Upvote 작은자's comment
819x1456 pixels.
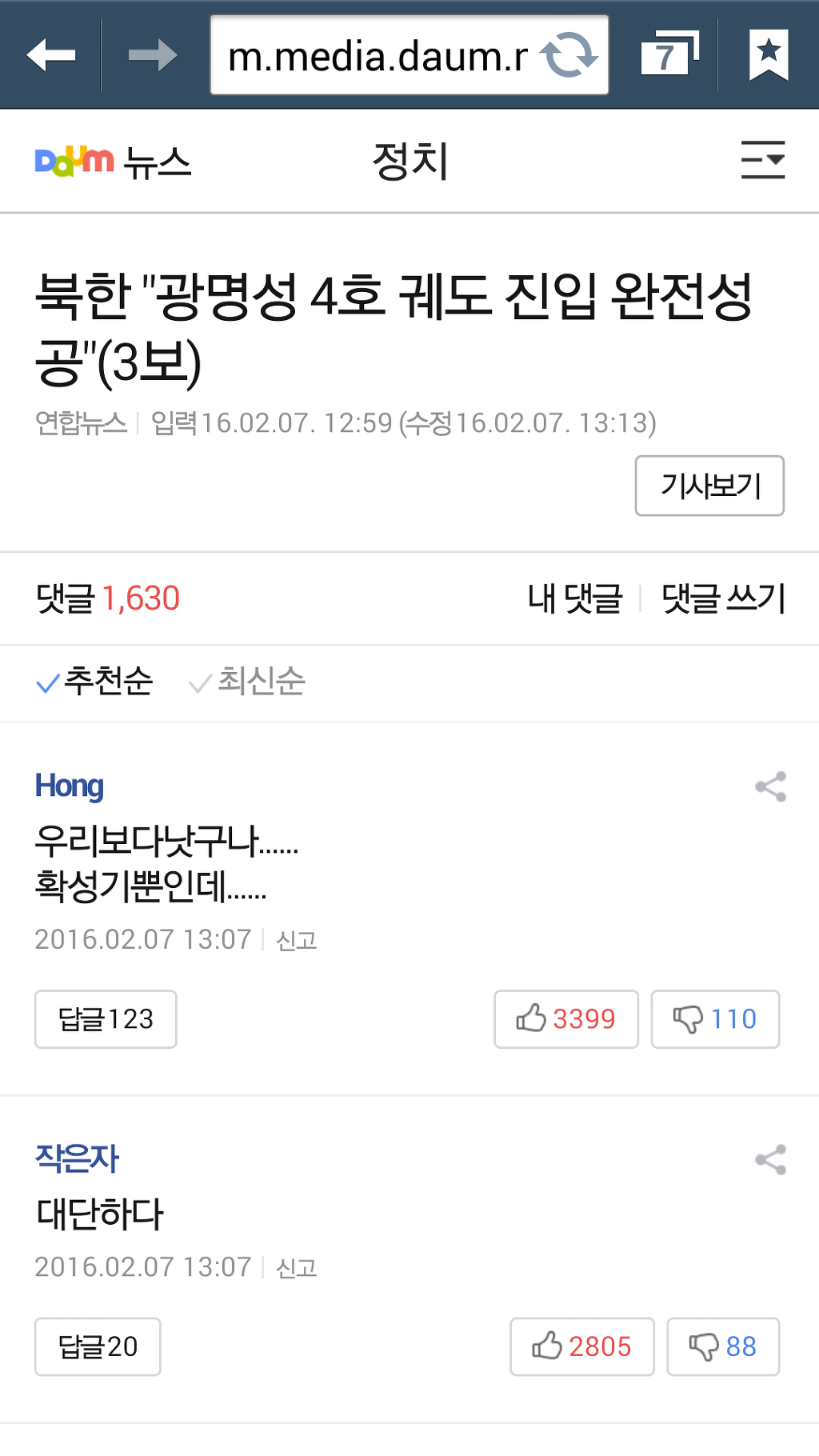point(581,1347)
